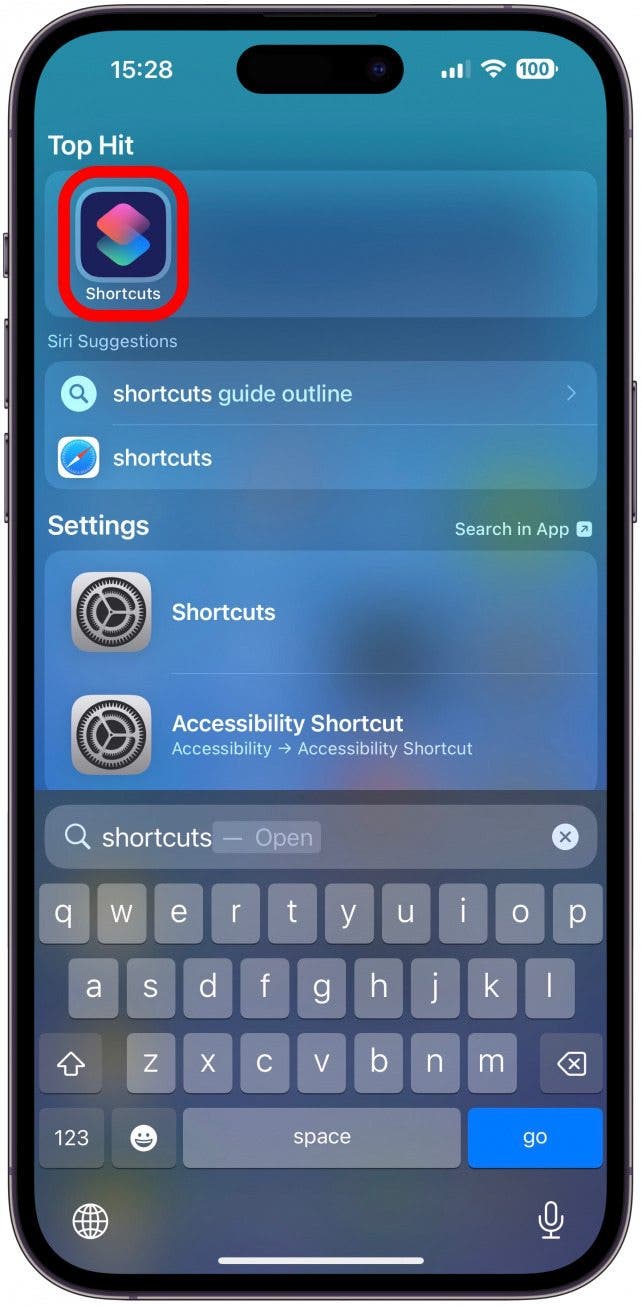Tap the space bar
Screen dimensions: 642x1305
[321, 1137]
